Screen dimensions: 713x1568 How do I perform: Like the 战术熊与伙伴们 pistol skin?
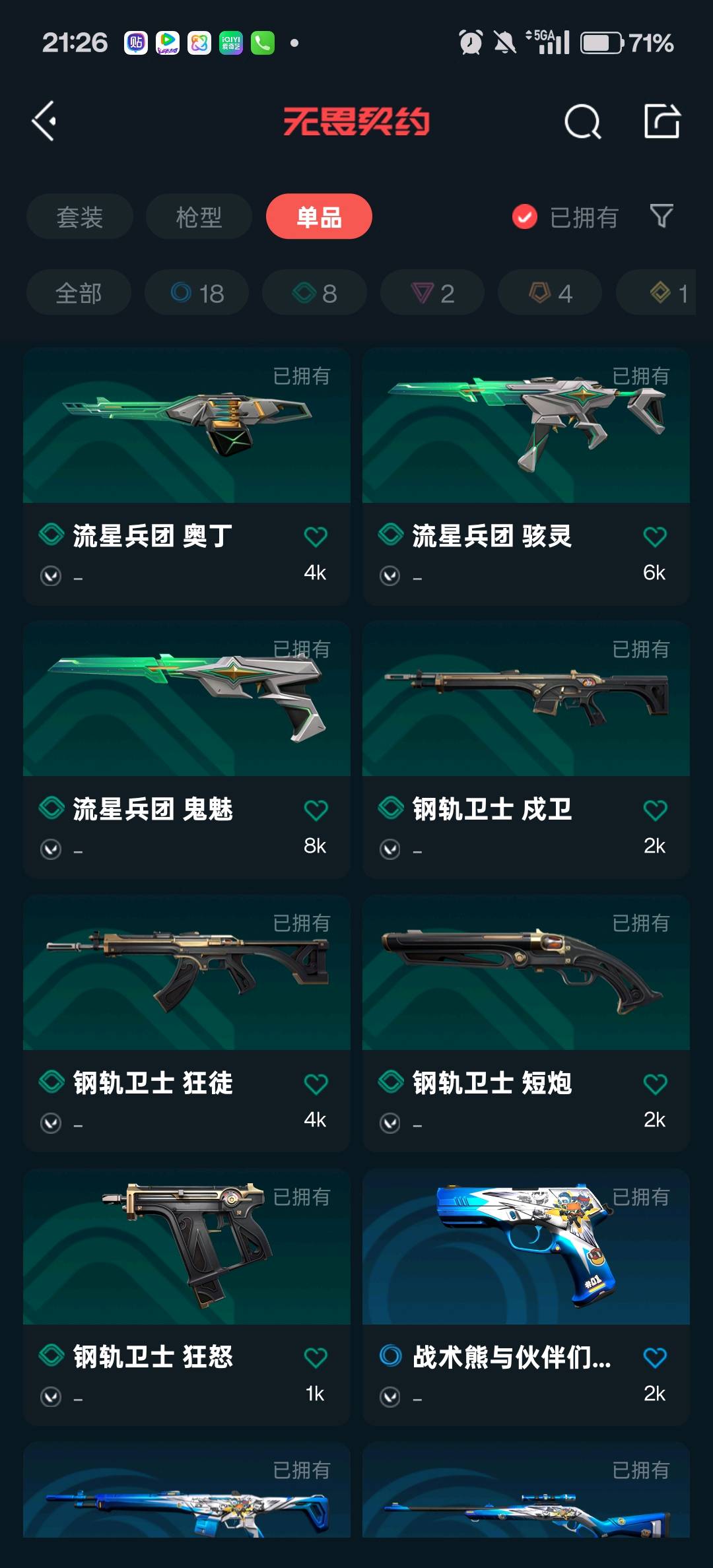tap(655, 1357)
